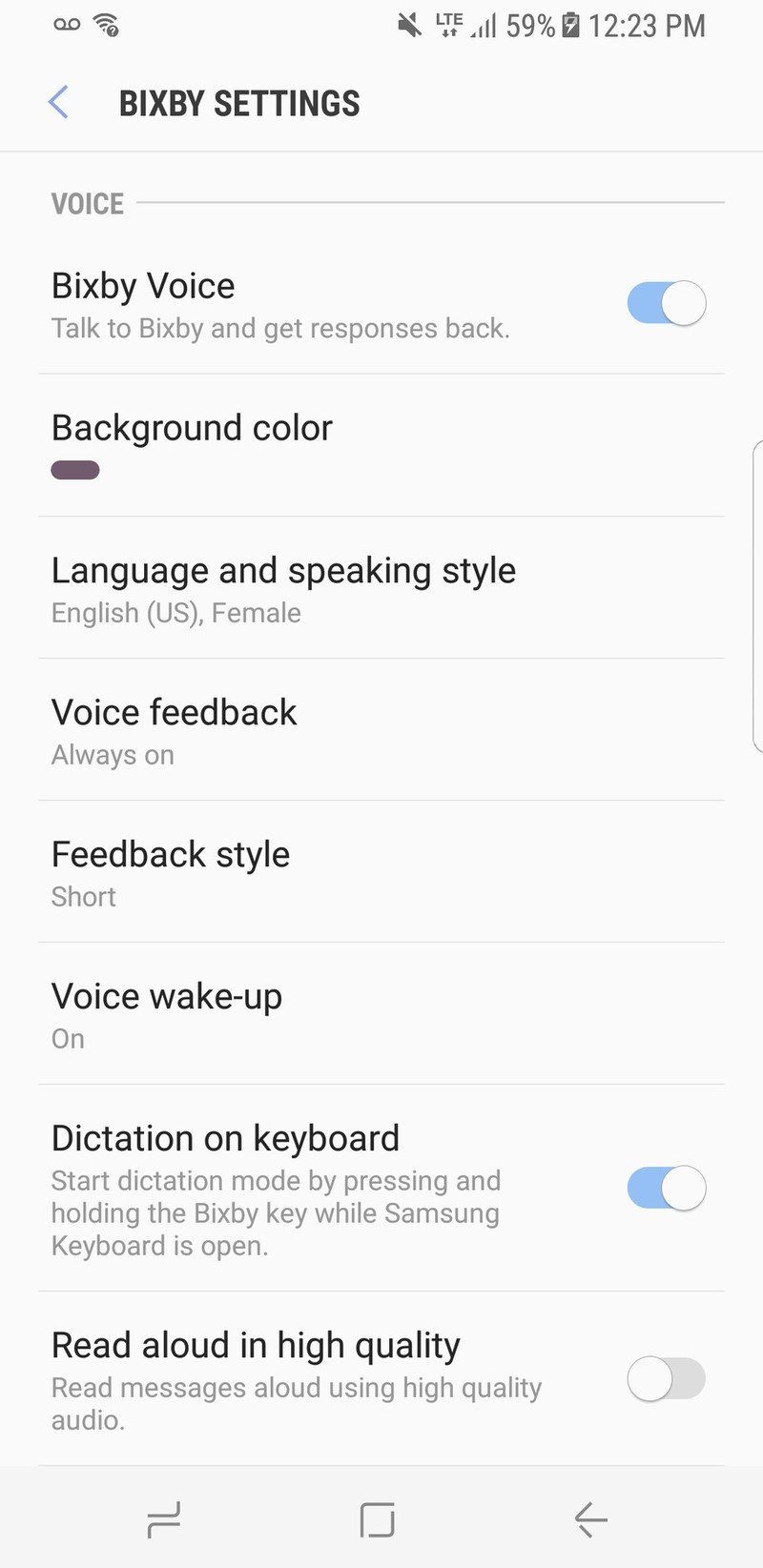
Task: Disable the Bixby Voice toggle
Action: click(x=665, y=302)
